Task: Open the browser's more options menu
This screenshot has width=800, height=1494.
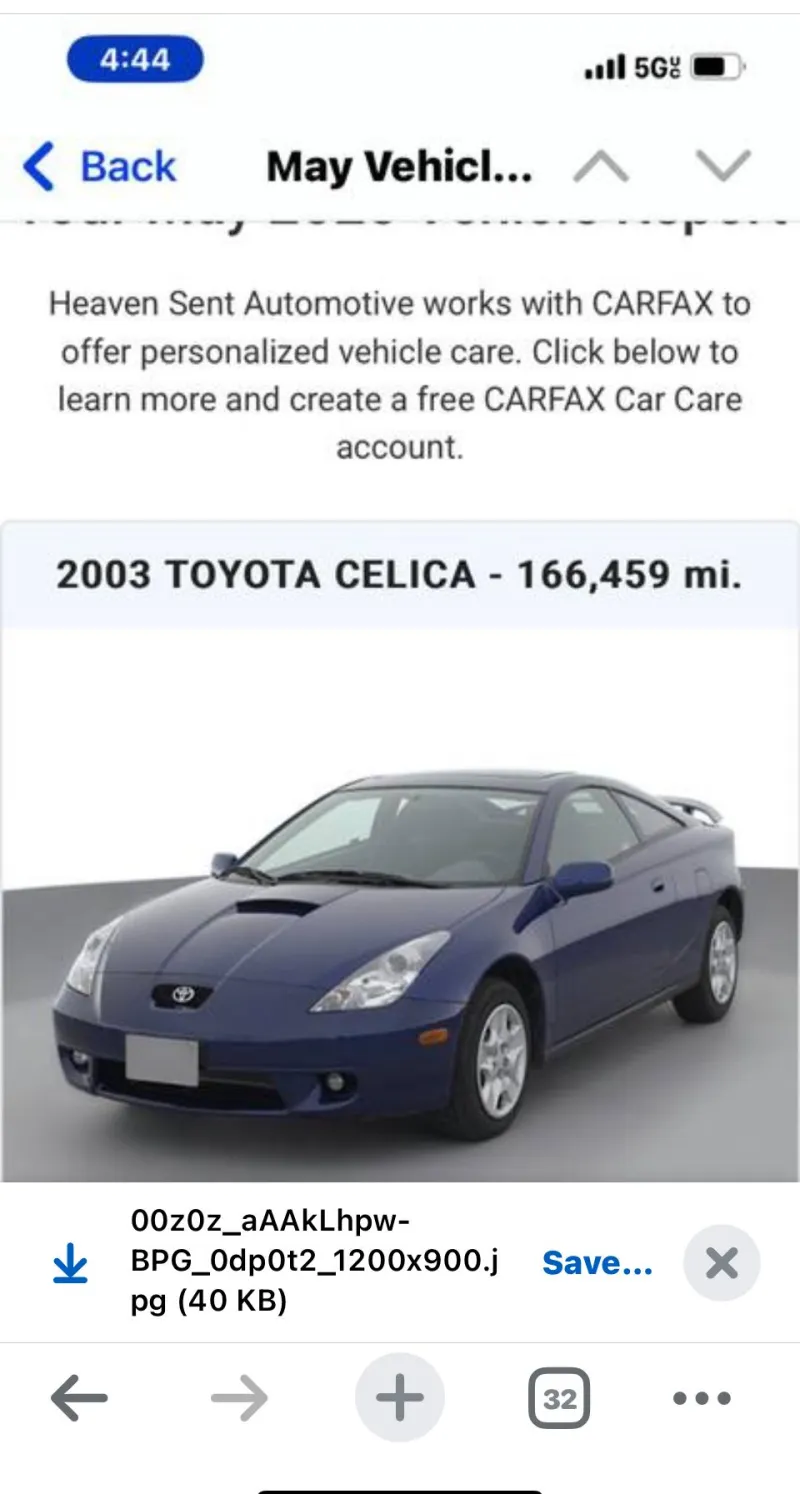Action: point(701,1397)
